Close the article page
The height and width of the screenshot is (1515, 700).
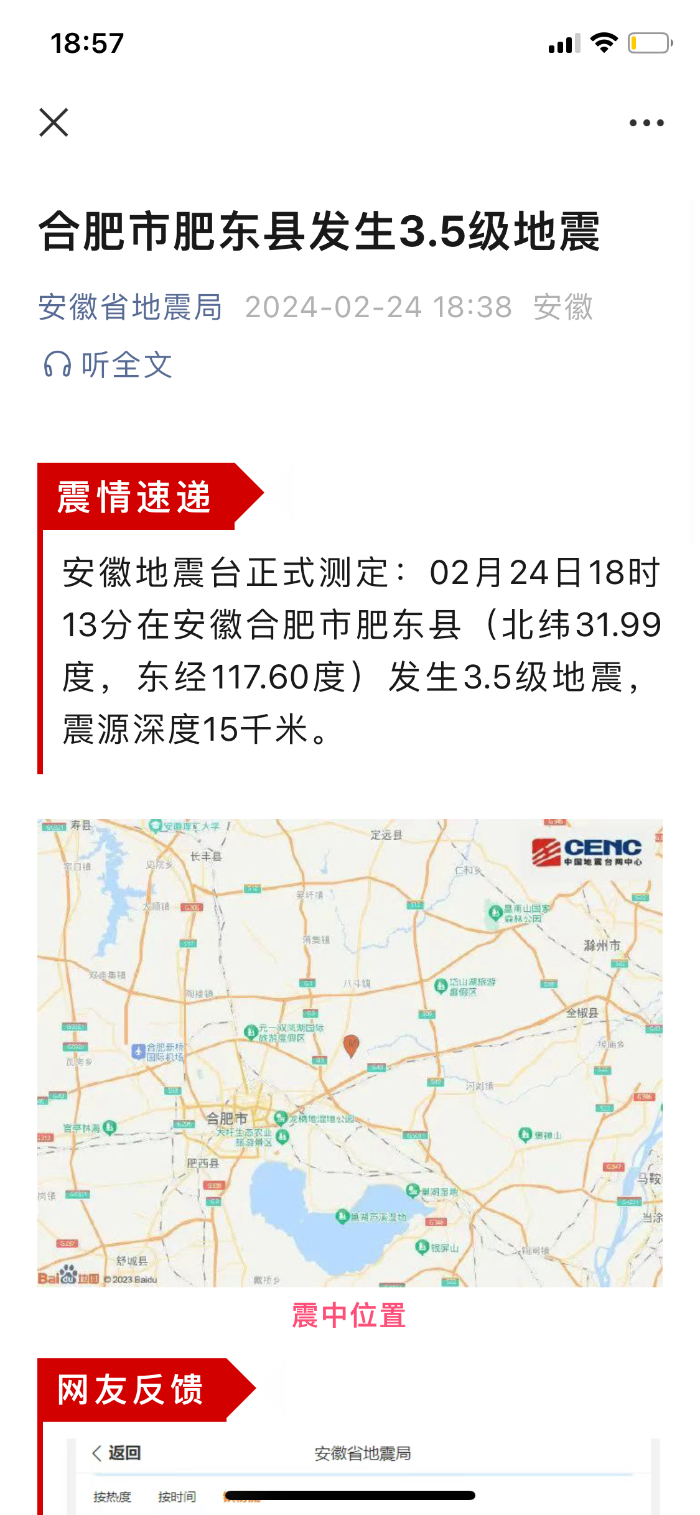[x=54, y=123]
